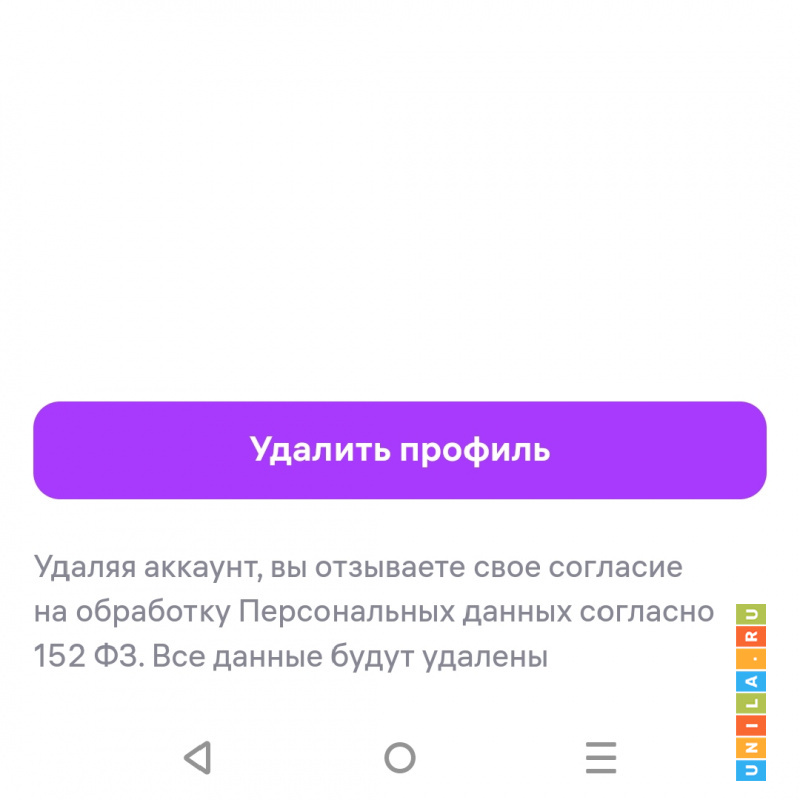Go to home screen via home button

tap(400, 757)
